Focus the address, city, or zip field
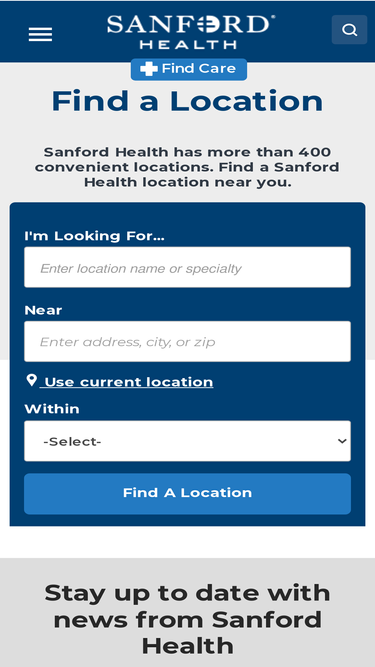The height and width of the screenshot is (667, 375). point(188,341)
